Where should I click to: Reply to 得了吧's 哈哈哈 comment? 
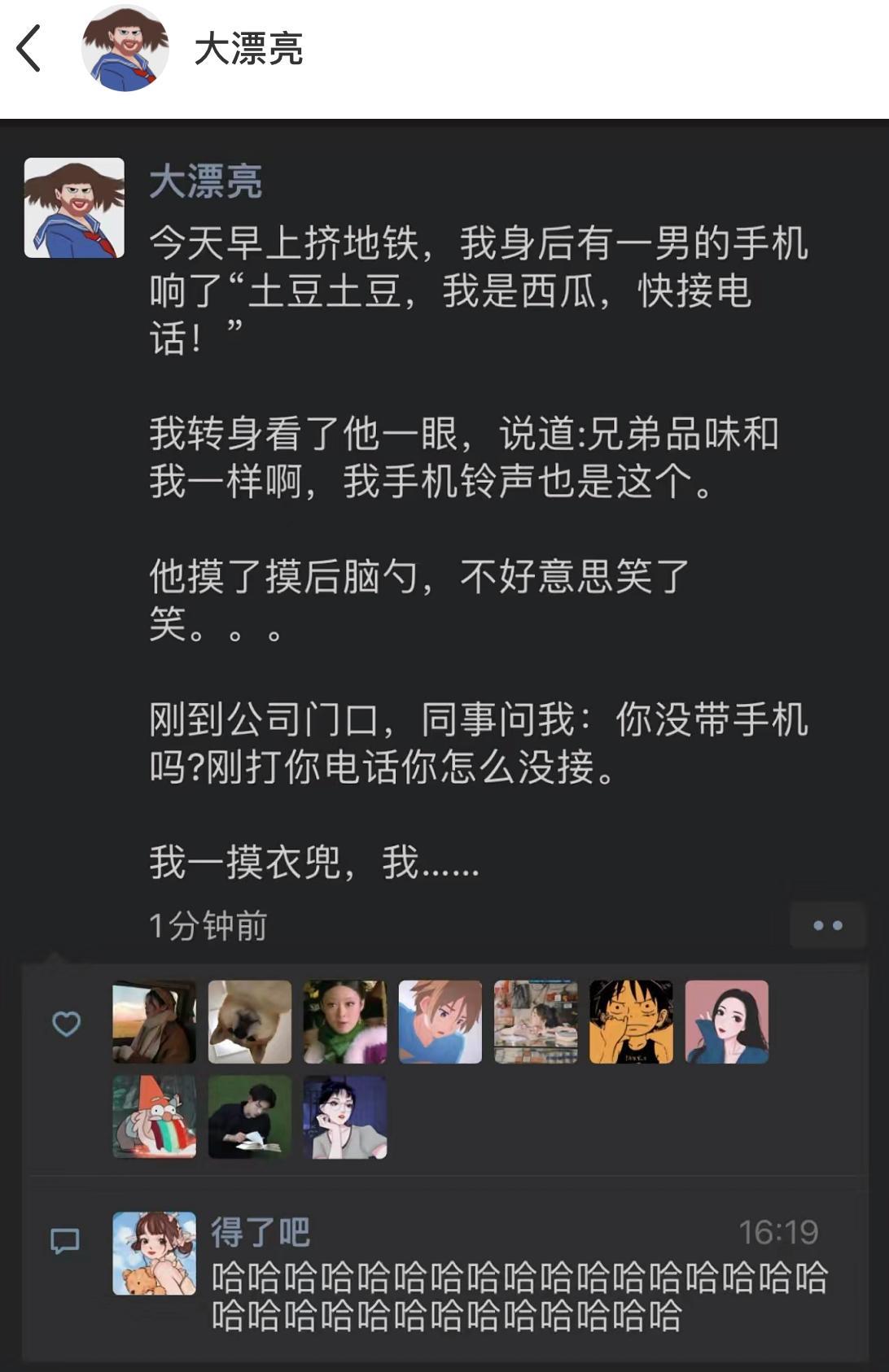[x=519, y=1296]
